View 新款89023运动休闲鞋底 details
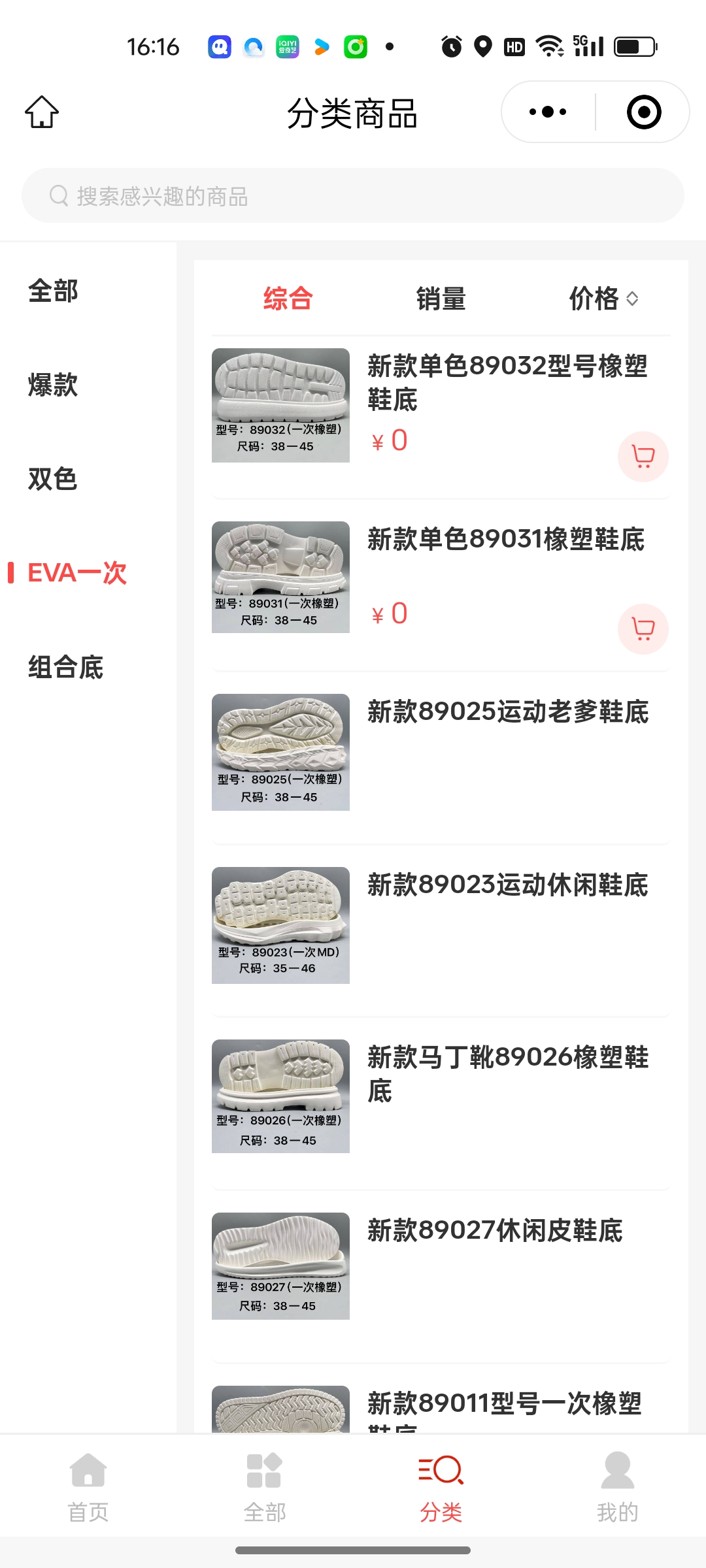 pos(507,885)
